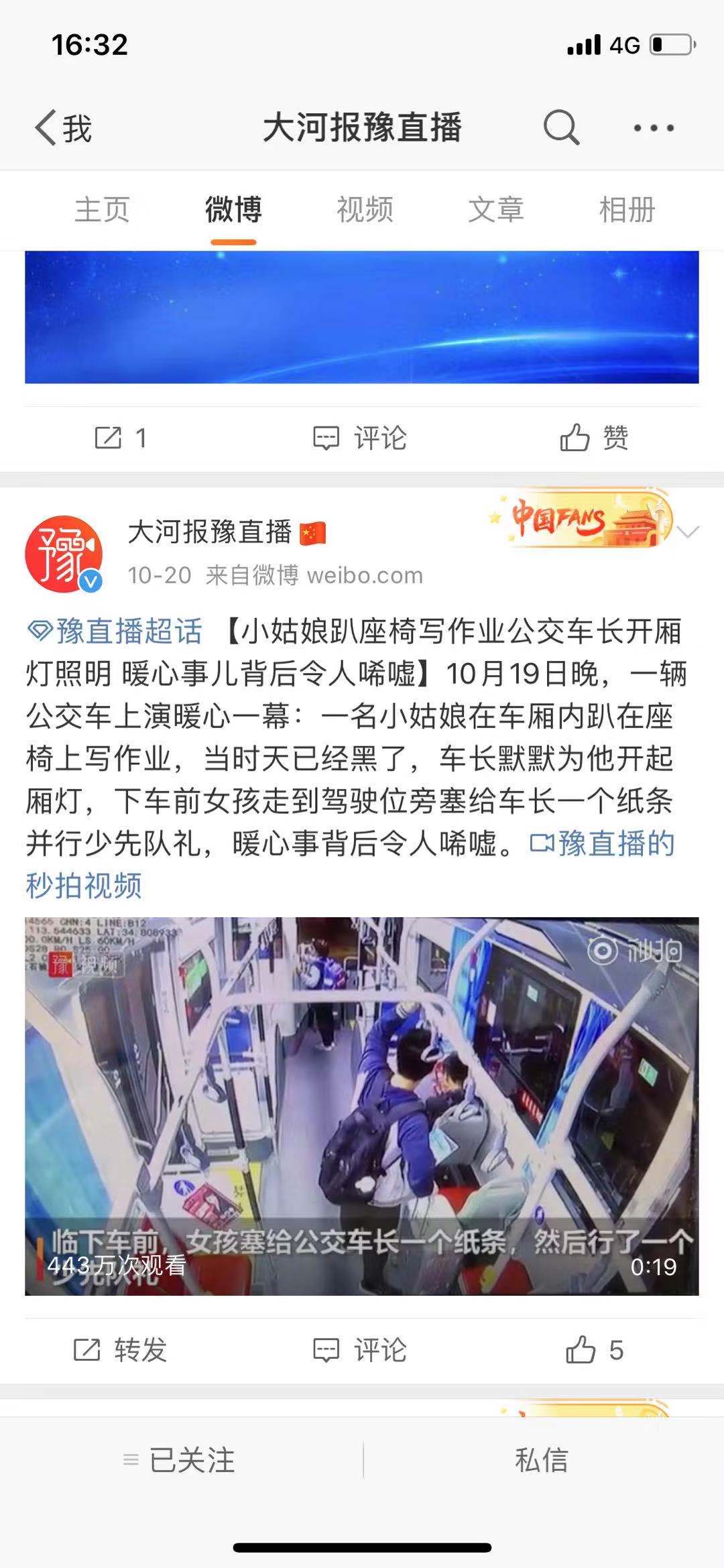The image size is (724, 1568).
Task: Comment on the blue banner post
Action: tap(361, 438)
